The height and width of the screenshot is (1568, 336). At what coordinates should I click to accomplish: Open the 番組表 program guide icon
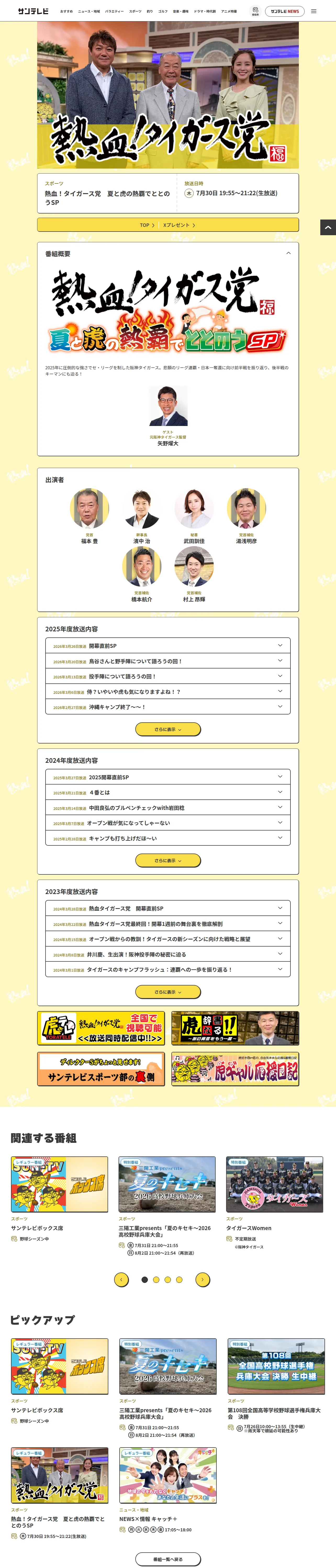(255, 11)
